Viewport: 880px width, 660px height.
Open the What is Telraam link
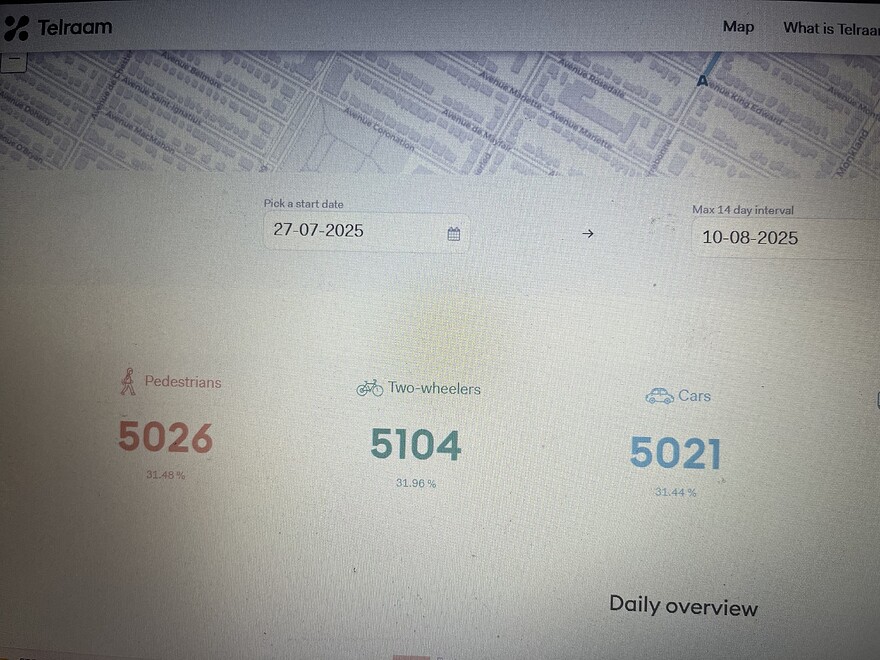[x=830, y=28]
